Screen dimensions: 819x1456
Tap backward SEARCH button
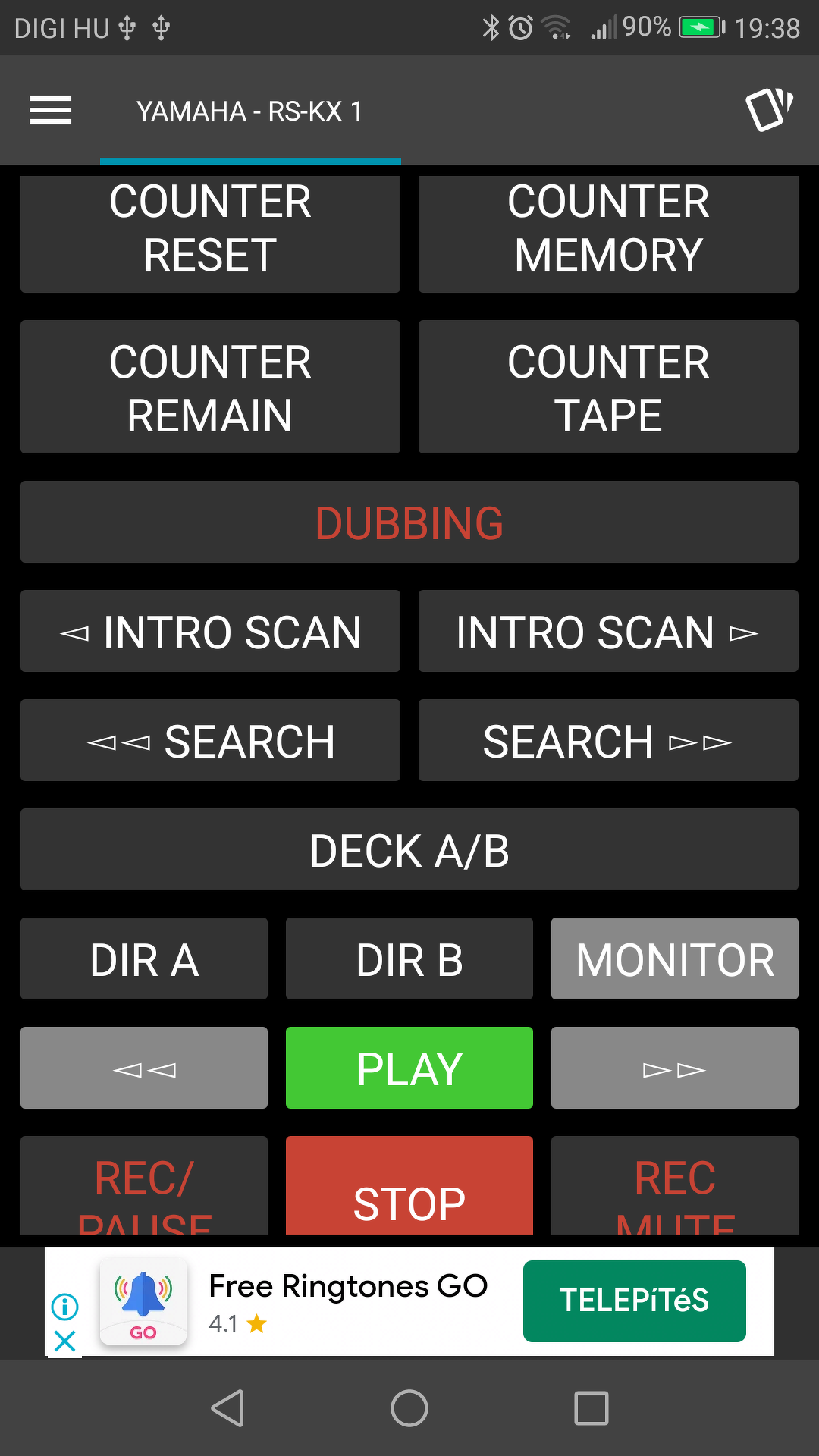(x=210, y=740)
